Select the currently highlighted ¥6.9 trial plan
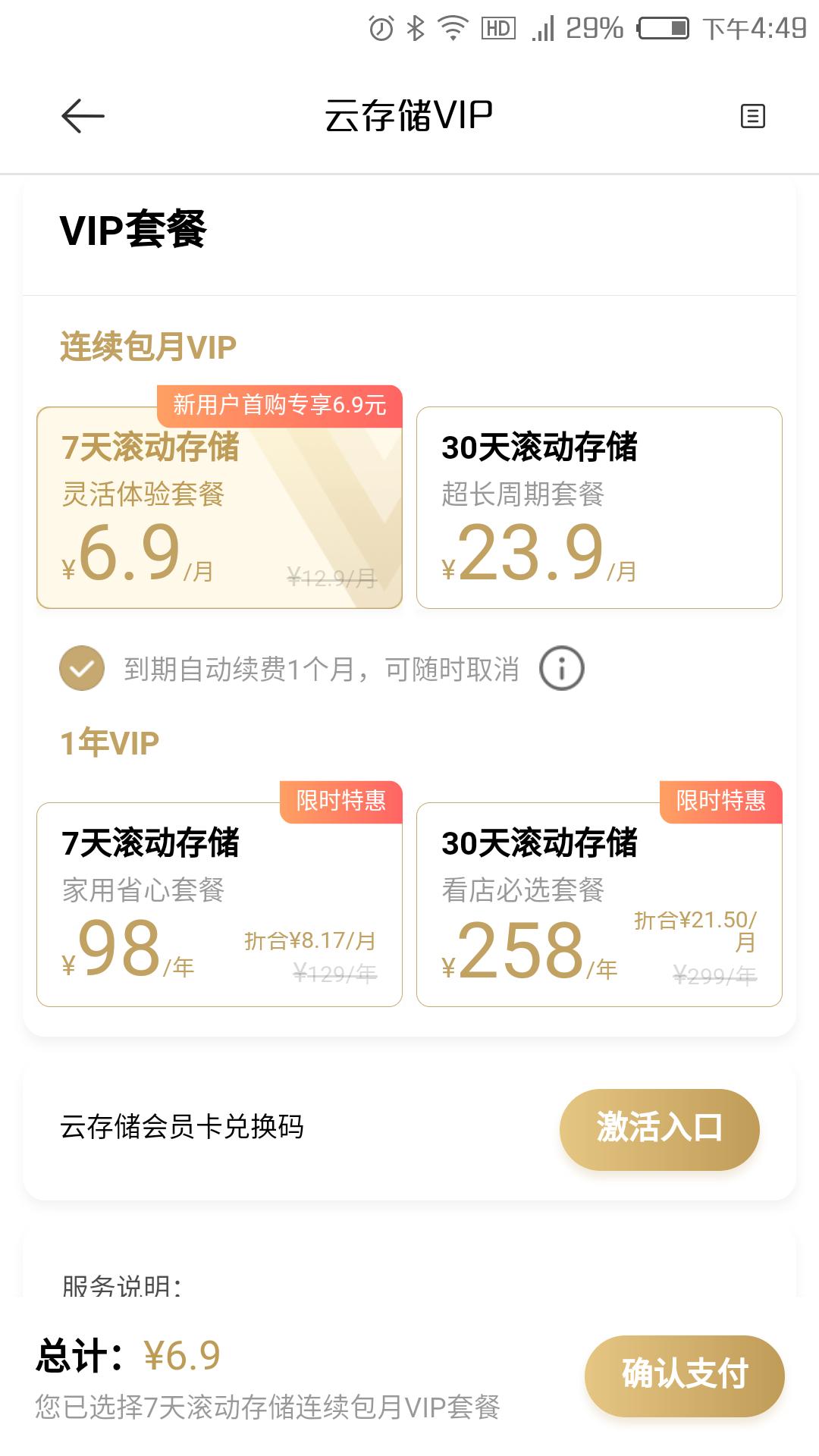 [x=220, y=508]
